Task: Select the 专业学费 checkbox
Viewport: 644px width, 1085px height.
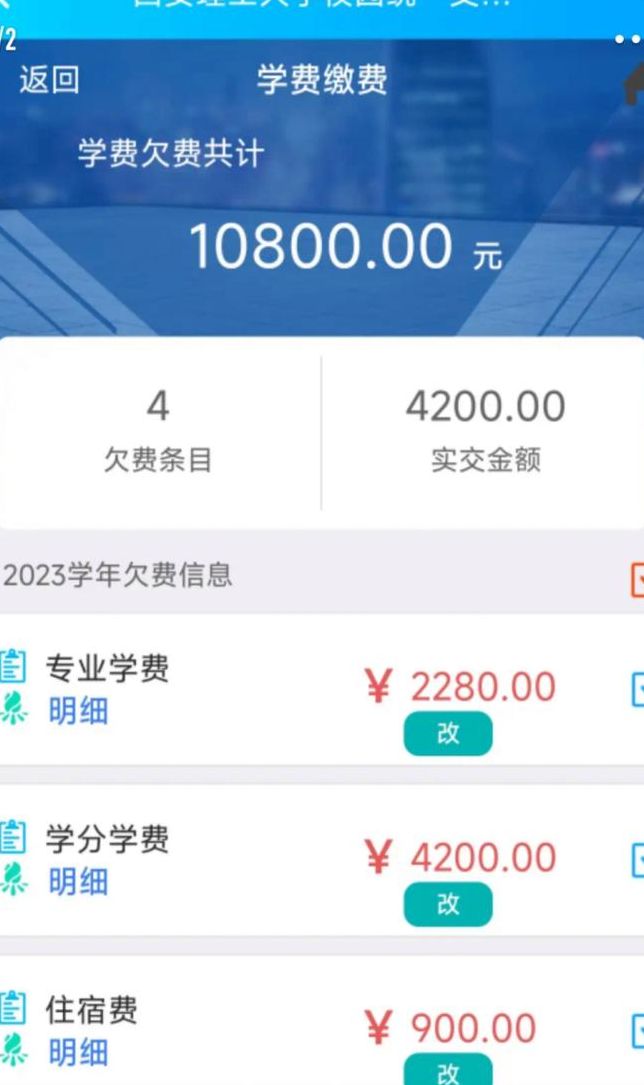Action: click(x=638, y=689)
